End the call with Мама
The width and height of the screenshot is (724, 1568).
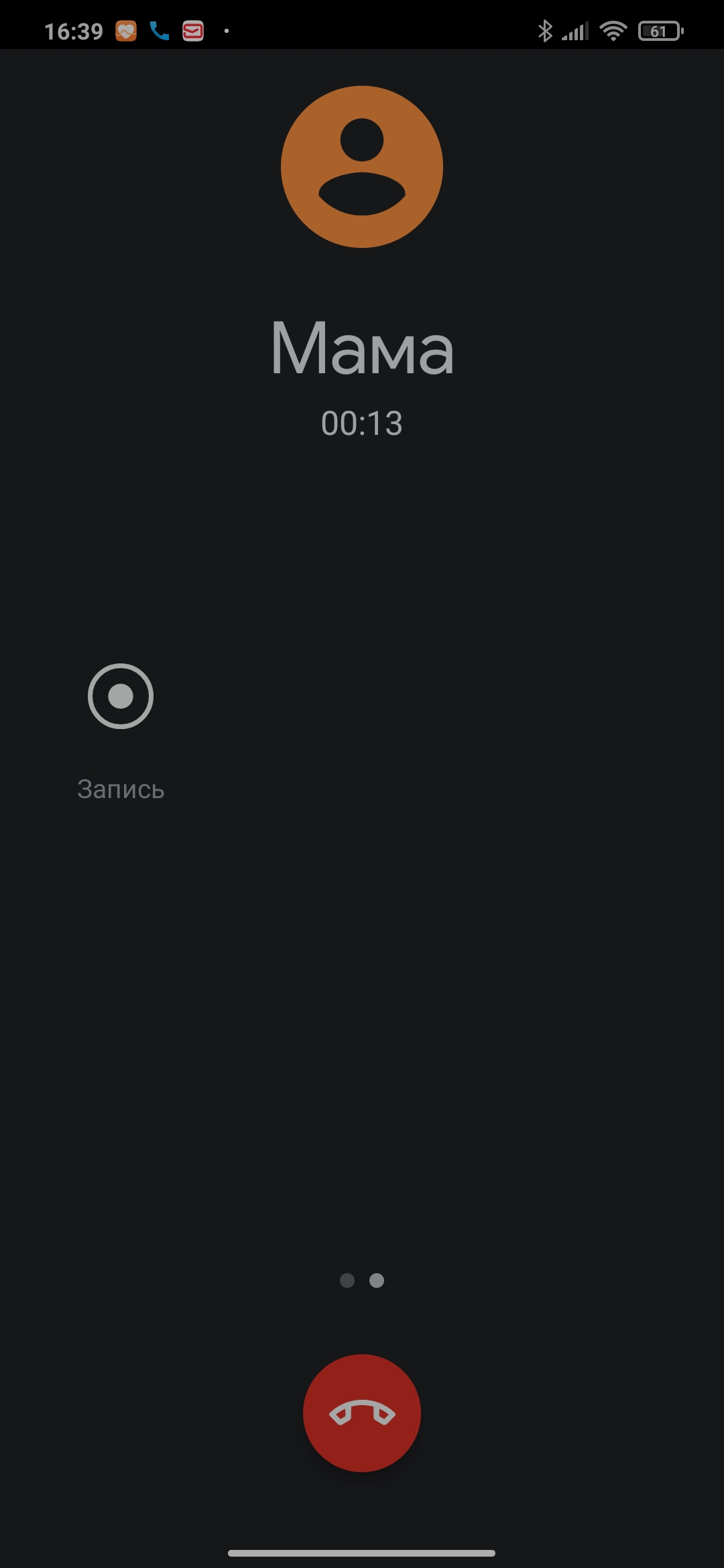pos(362,1413)
